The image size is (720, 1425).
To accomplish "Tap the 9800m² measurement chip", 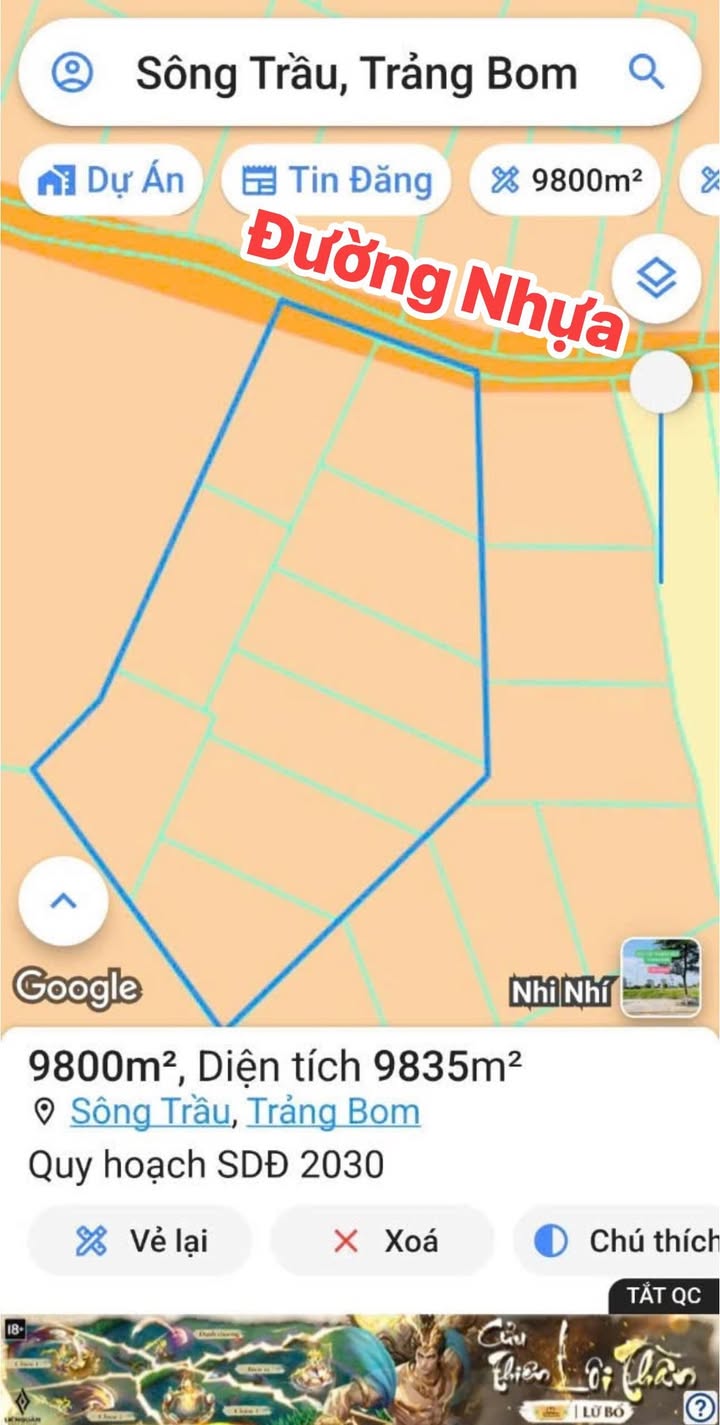I will (x=565, y=181).
